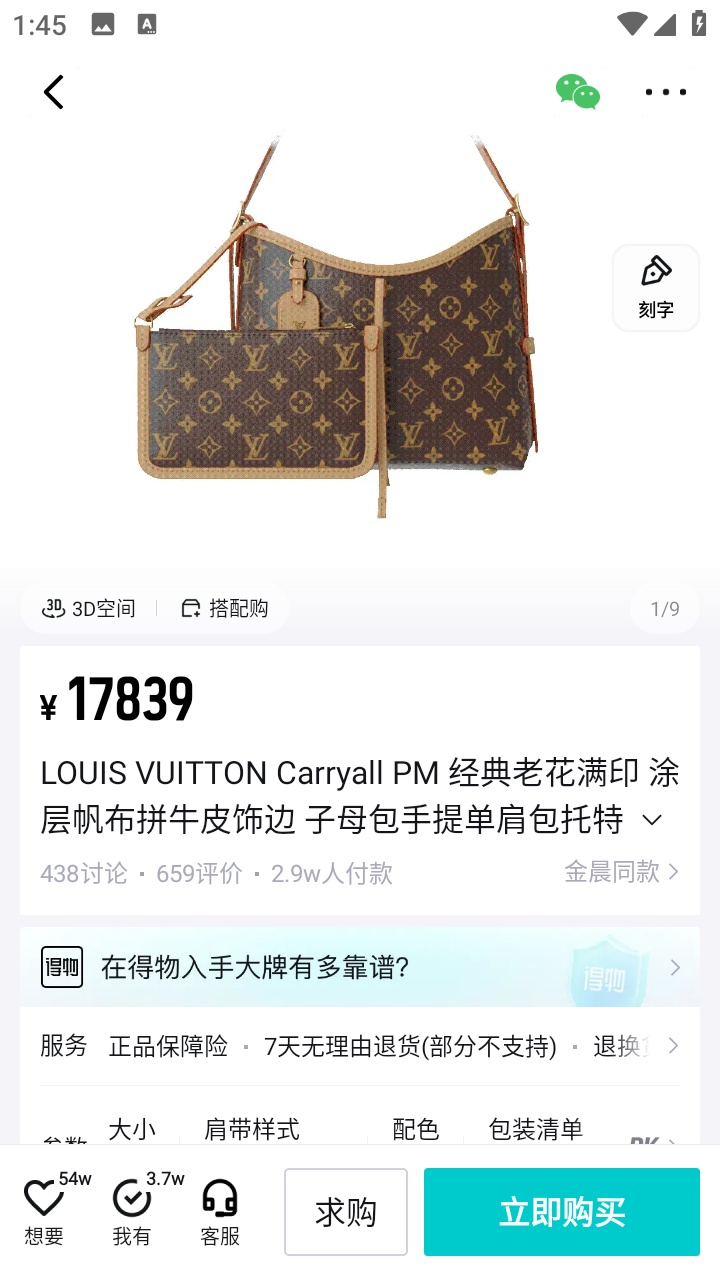The height and width of the screenshot is (1280, 720).
Task: Open 金晨同款 celebrity same-style link
Action: pyautogui.click(x=621, y=872)
